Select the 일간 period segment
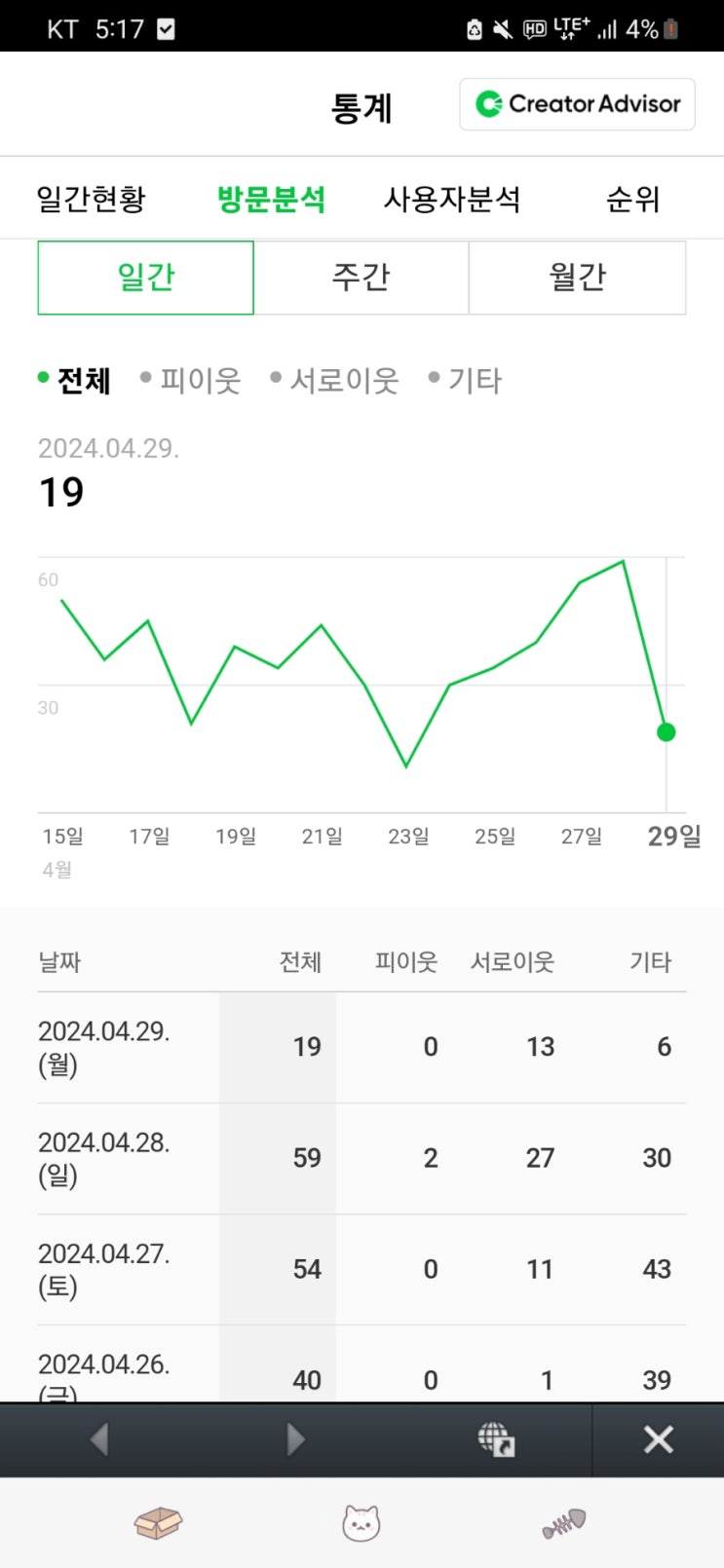This screenshot has width=724, height=1568. pos(146,278)
